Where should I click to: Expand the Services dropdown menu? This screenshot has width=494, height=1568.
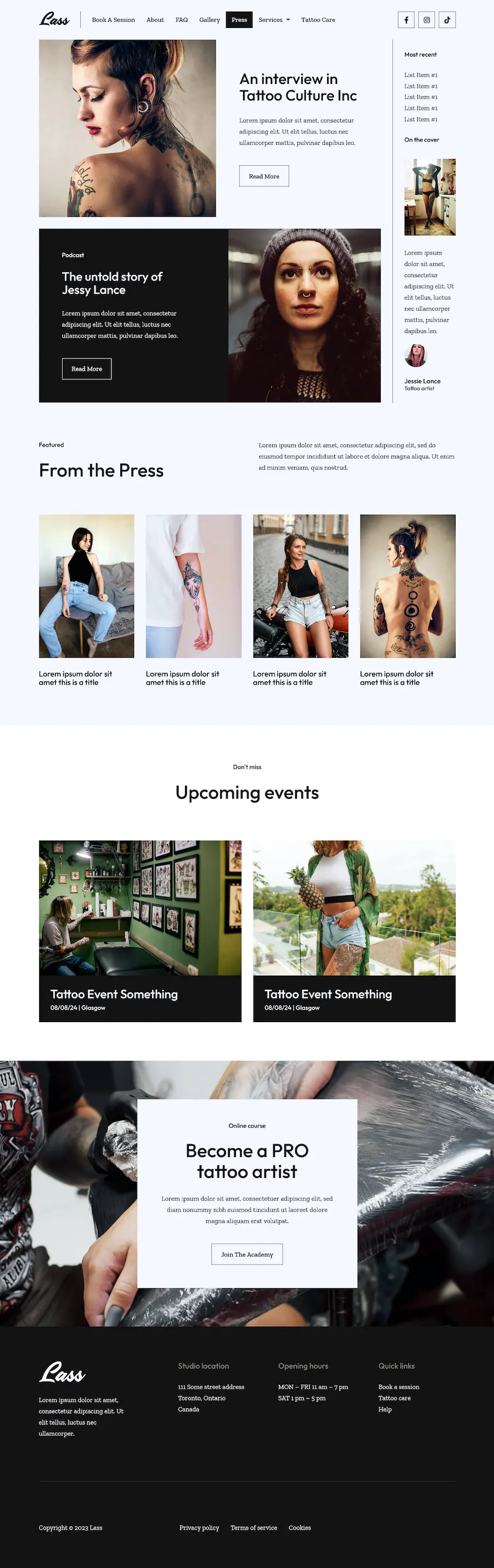[273, 20]
